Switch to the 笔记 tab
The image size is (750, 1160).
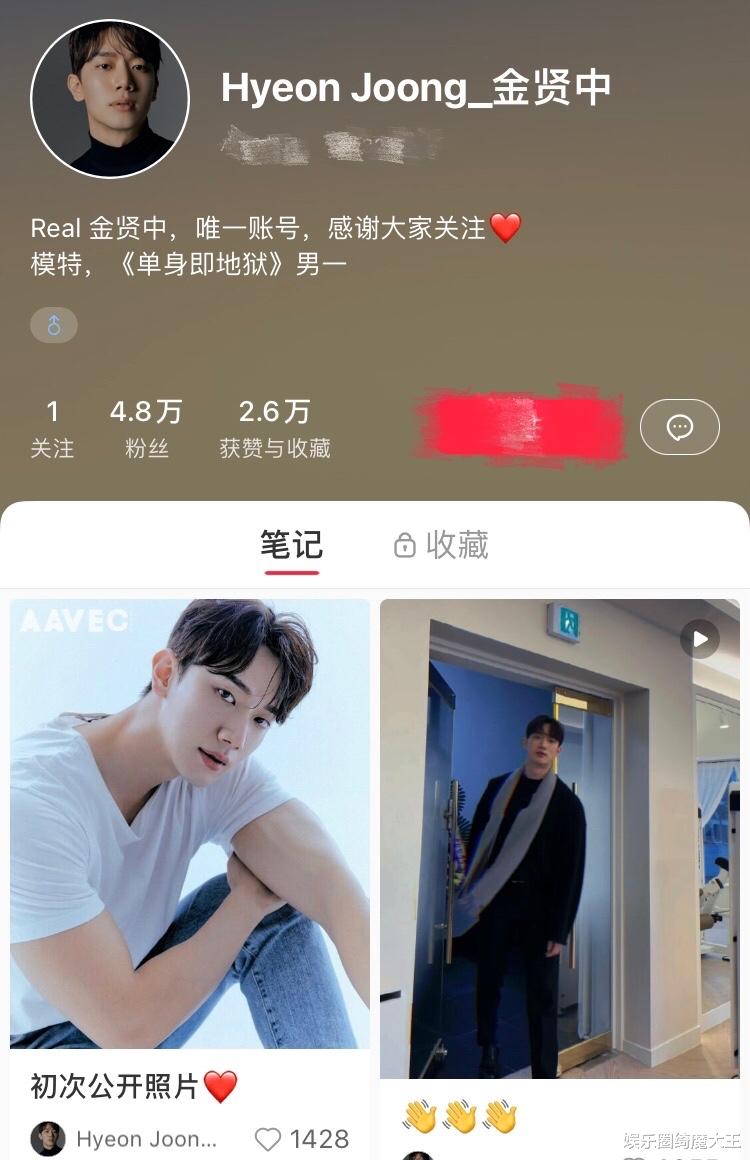[290, 545]
